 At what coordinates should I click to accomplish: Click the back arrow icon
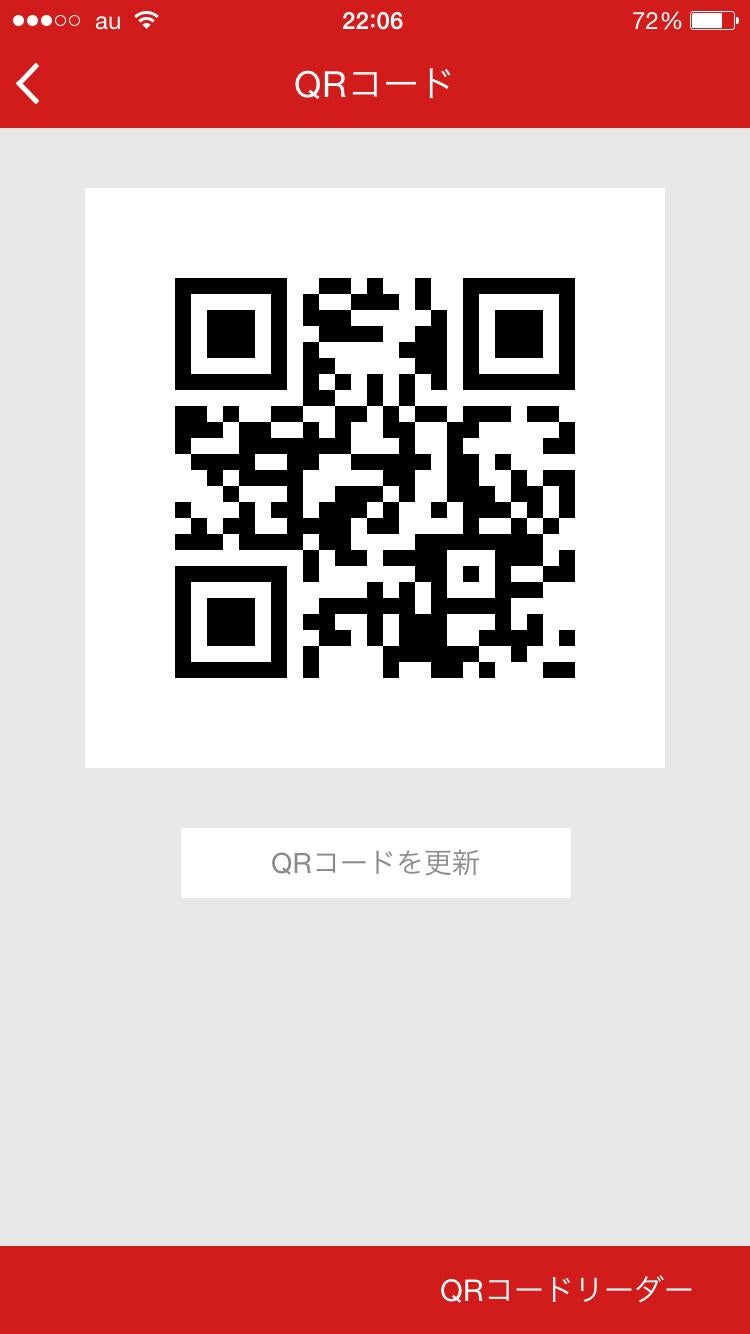coord(28,84)
